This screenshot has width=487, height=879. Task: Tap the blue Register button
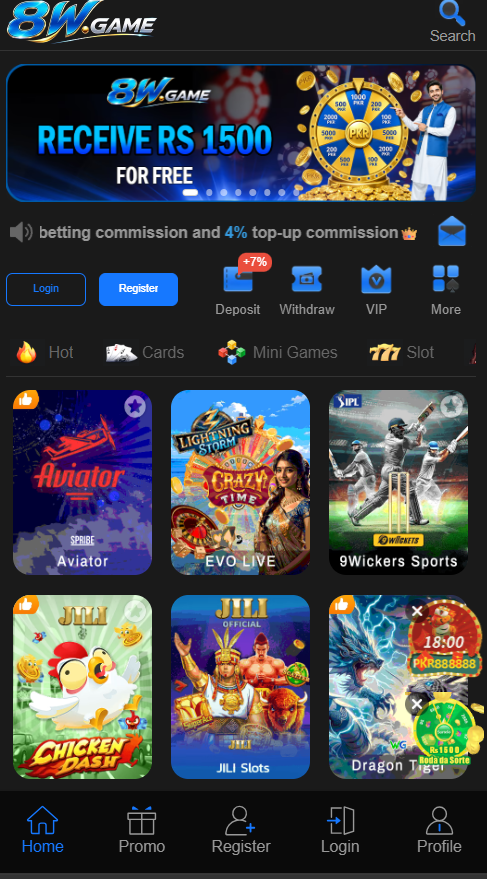point(138,289)
